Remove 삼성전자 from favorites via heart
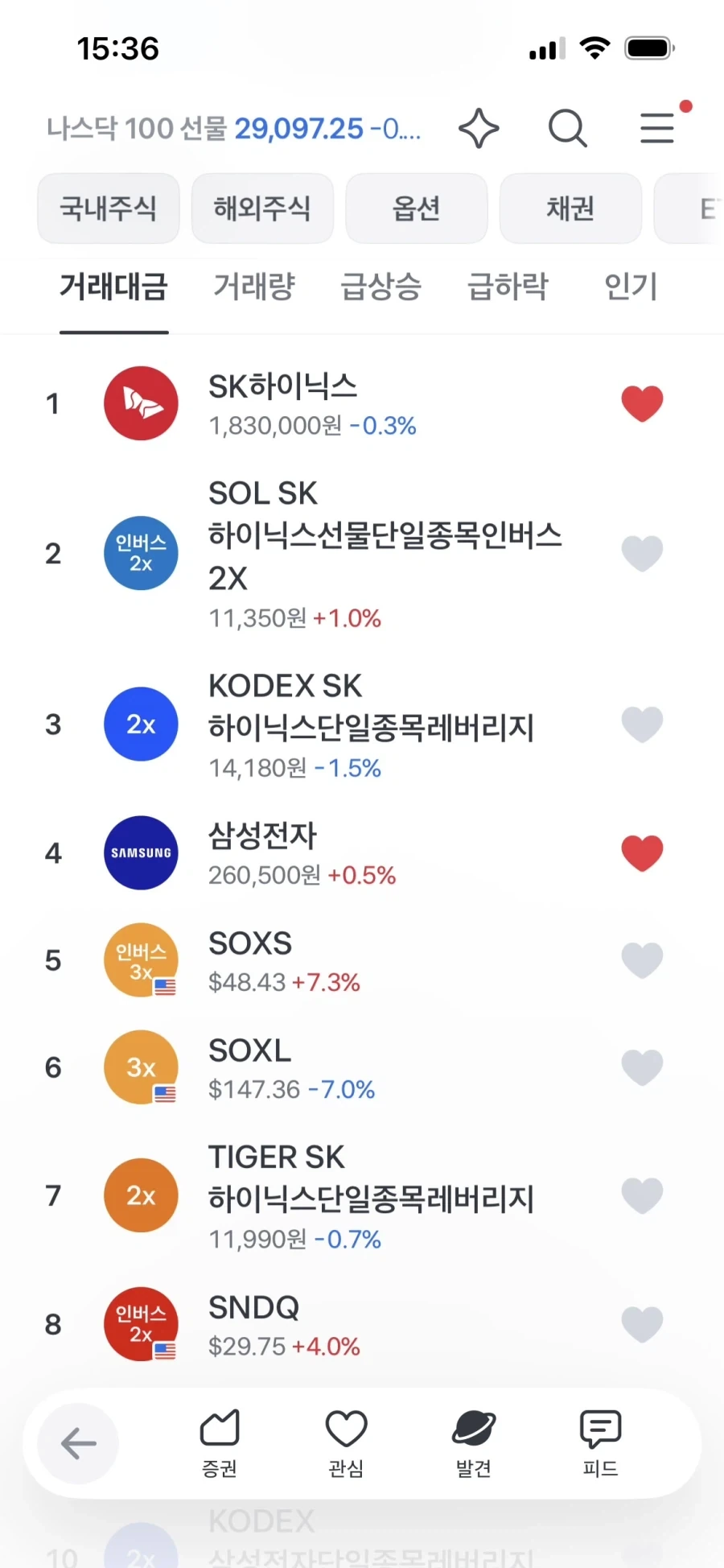This screenshot has height=1568, width=724. tap(642, 853)
